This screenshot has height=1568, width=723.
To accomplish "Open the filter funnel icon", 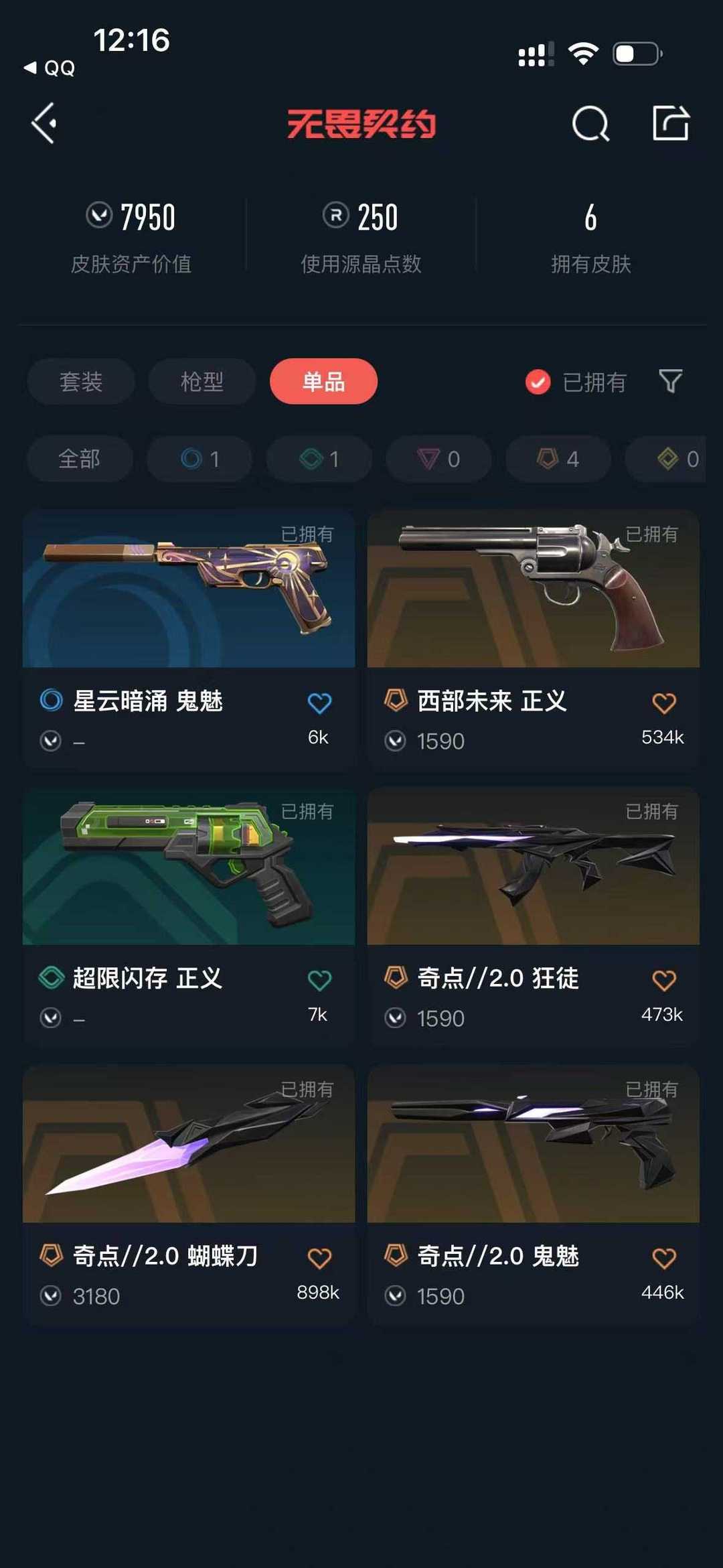I will (x=671, y=381).
